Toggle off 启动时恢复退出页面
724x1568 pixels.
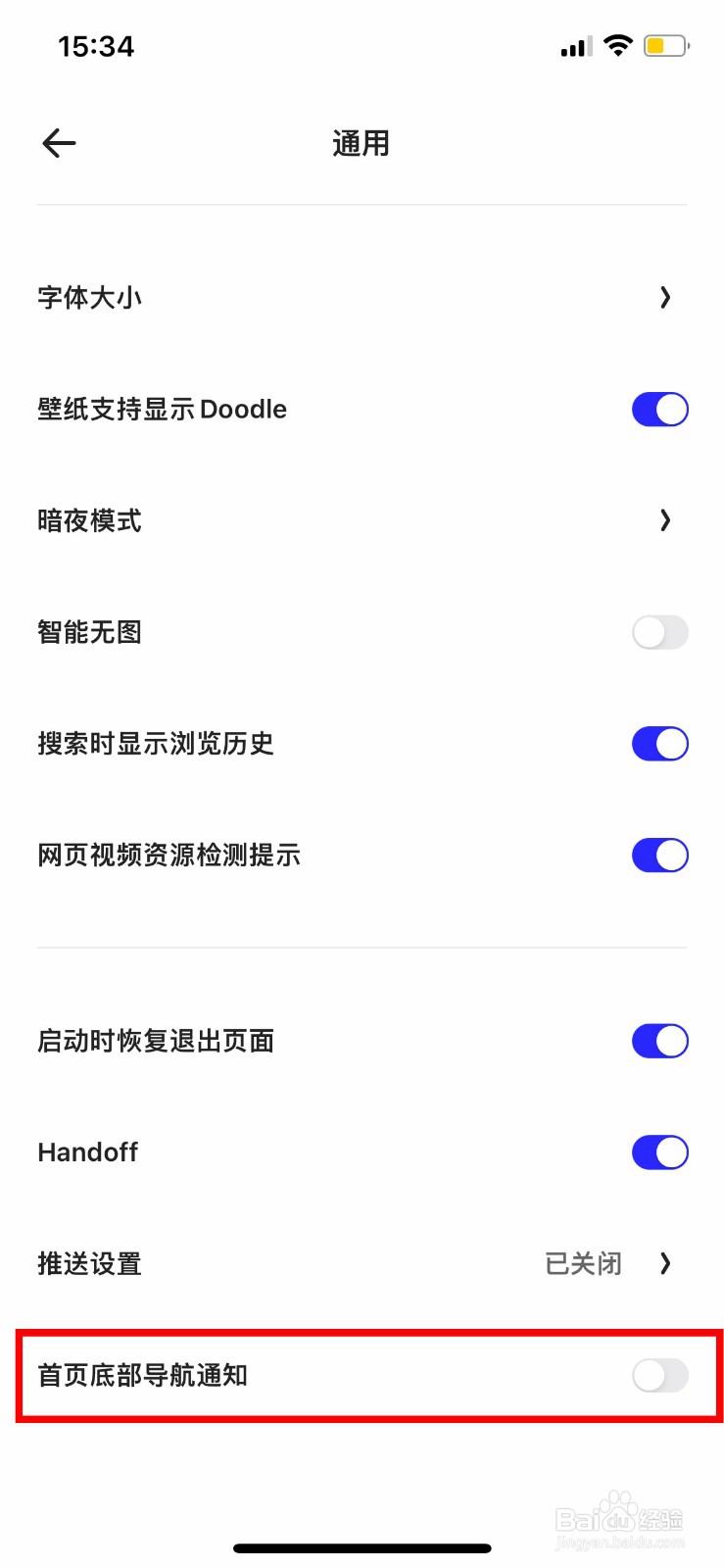(x=659, y=1041)
